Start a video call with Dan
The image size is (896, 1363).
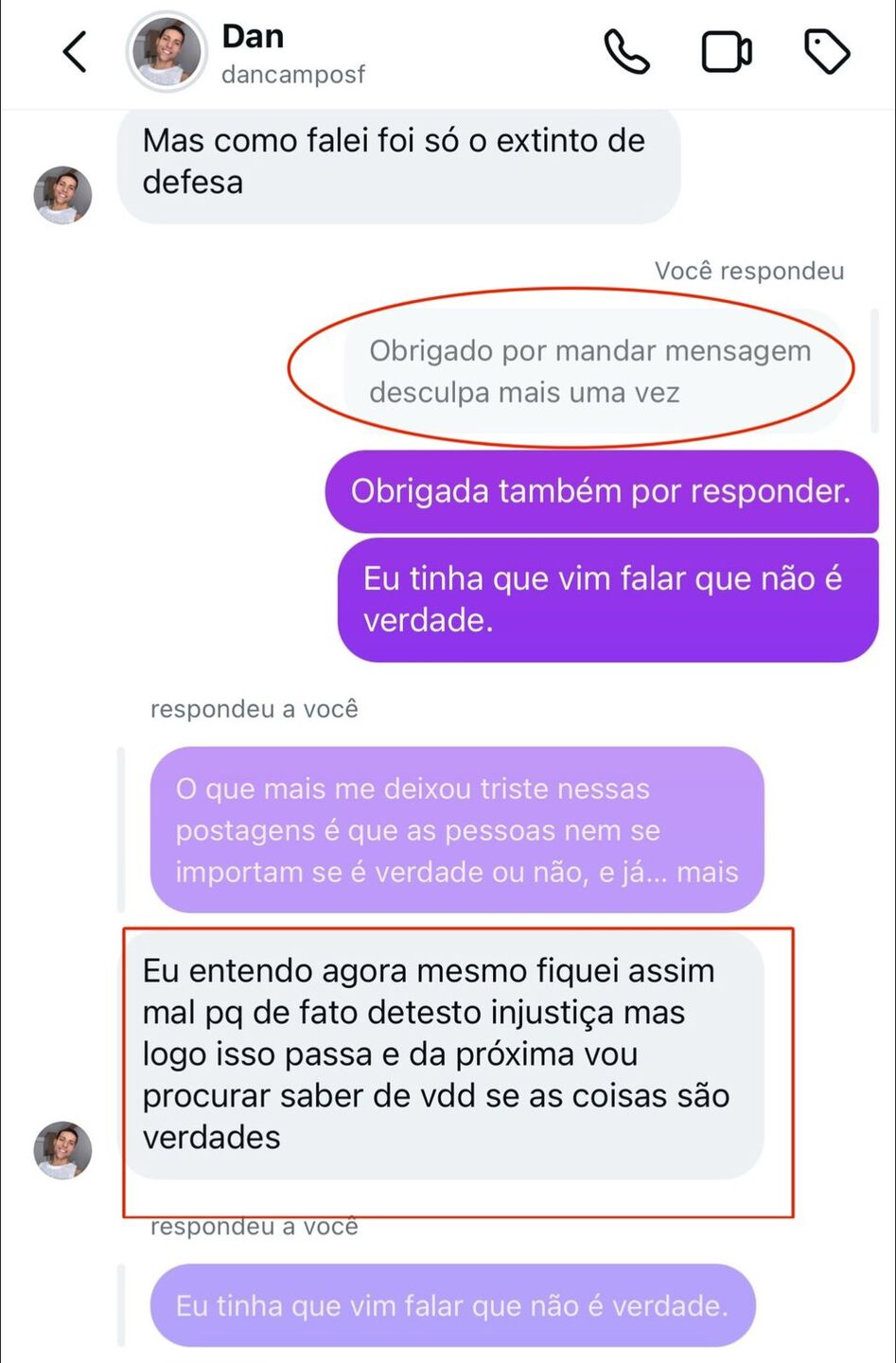pos(727,52)
